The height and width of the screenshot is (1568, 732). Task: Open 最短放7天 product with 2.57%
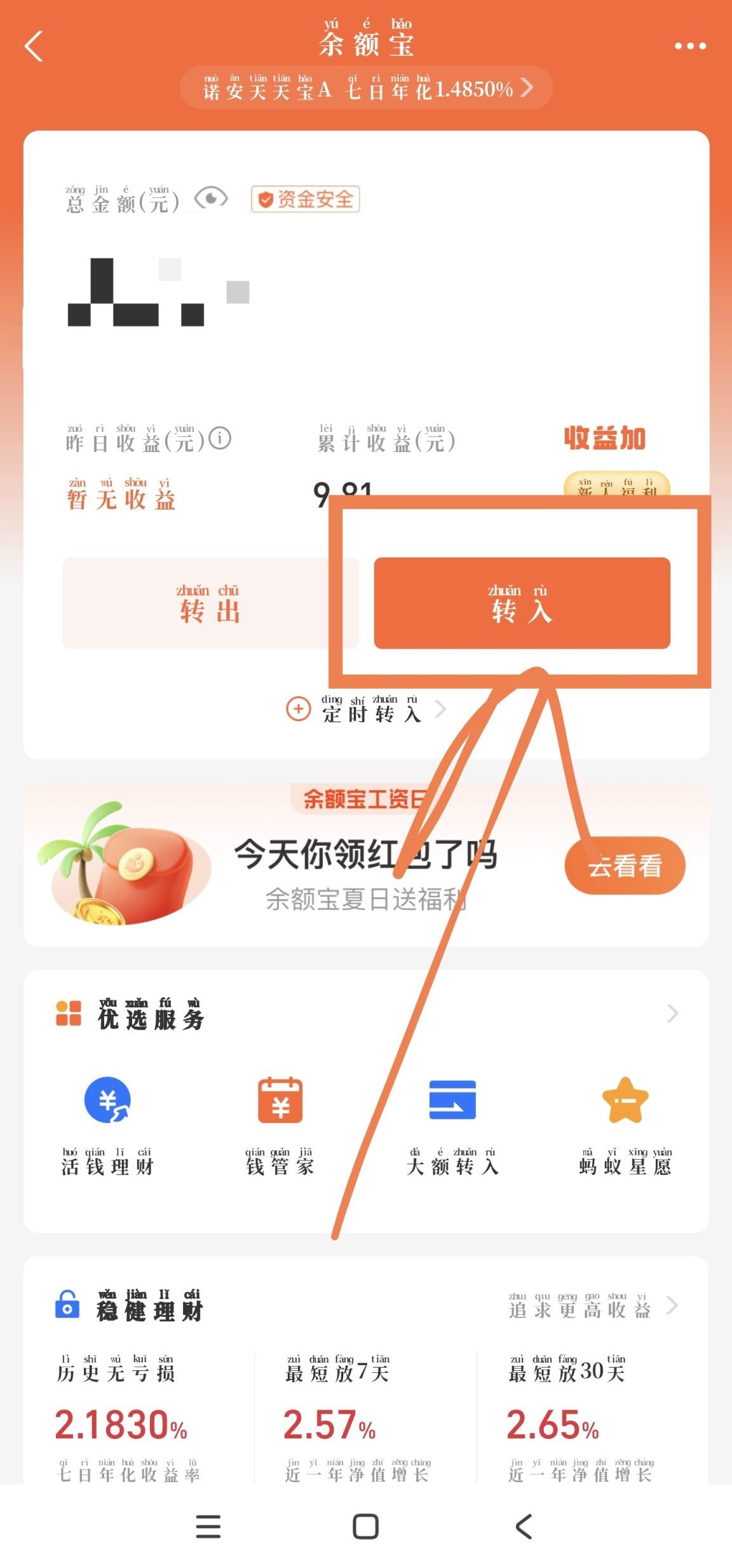[x=356, y=1419]
